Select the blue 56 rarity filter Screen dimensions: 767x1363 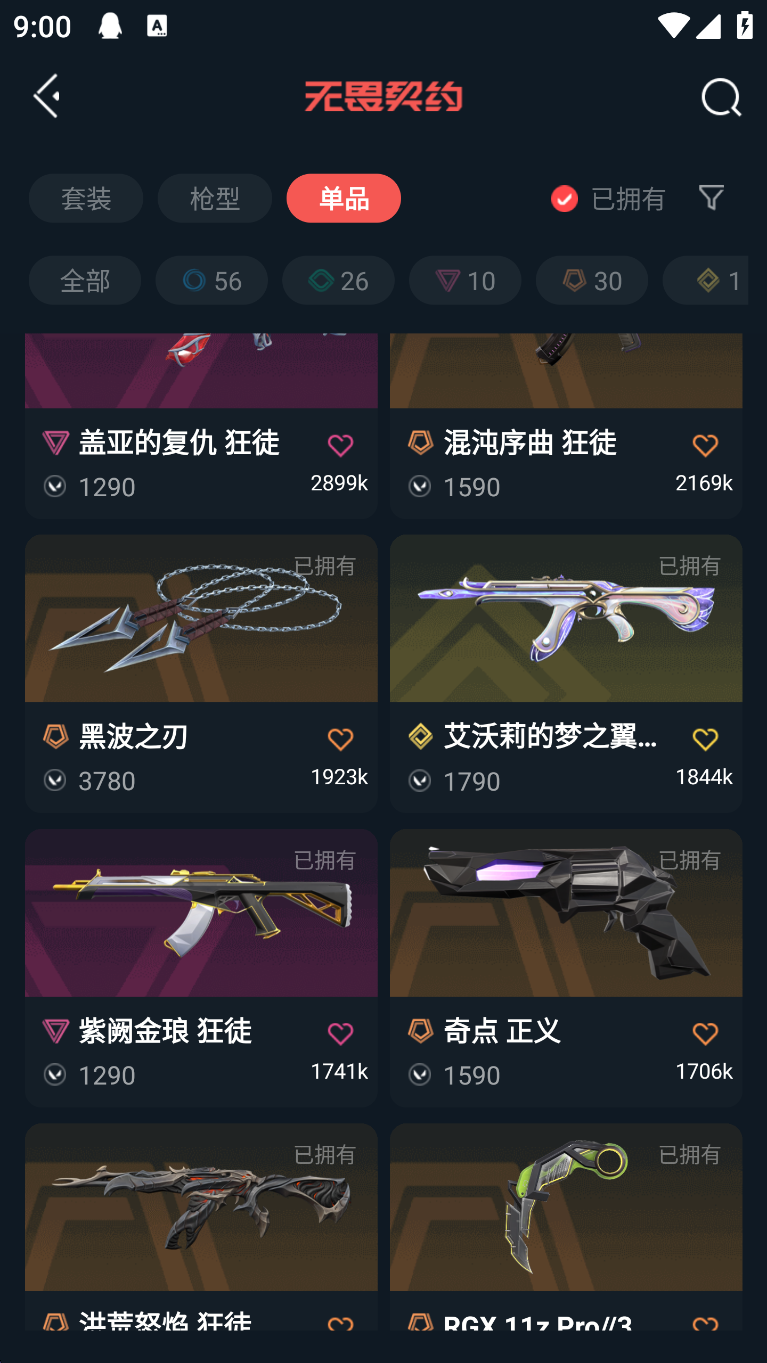(x=211, y=280)
